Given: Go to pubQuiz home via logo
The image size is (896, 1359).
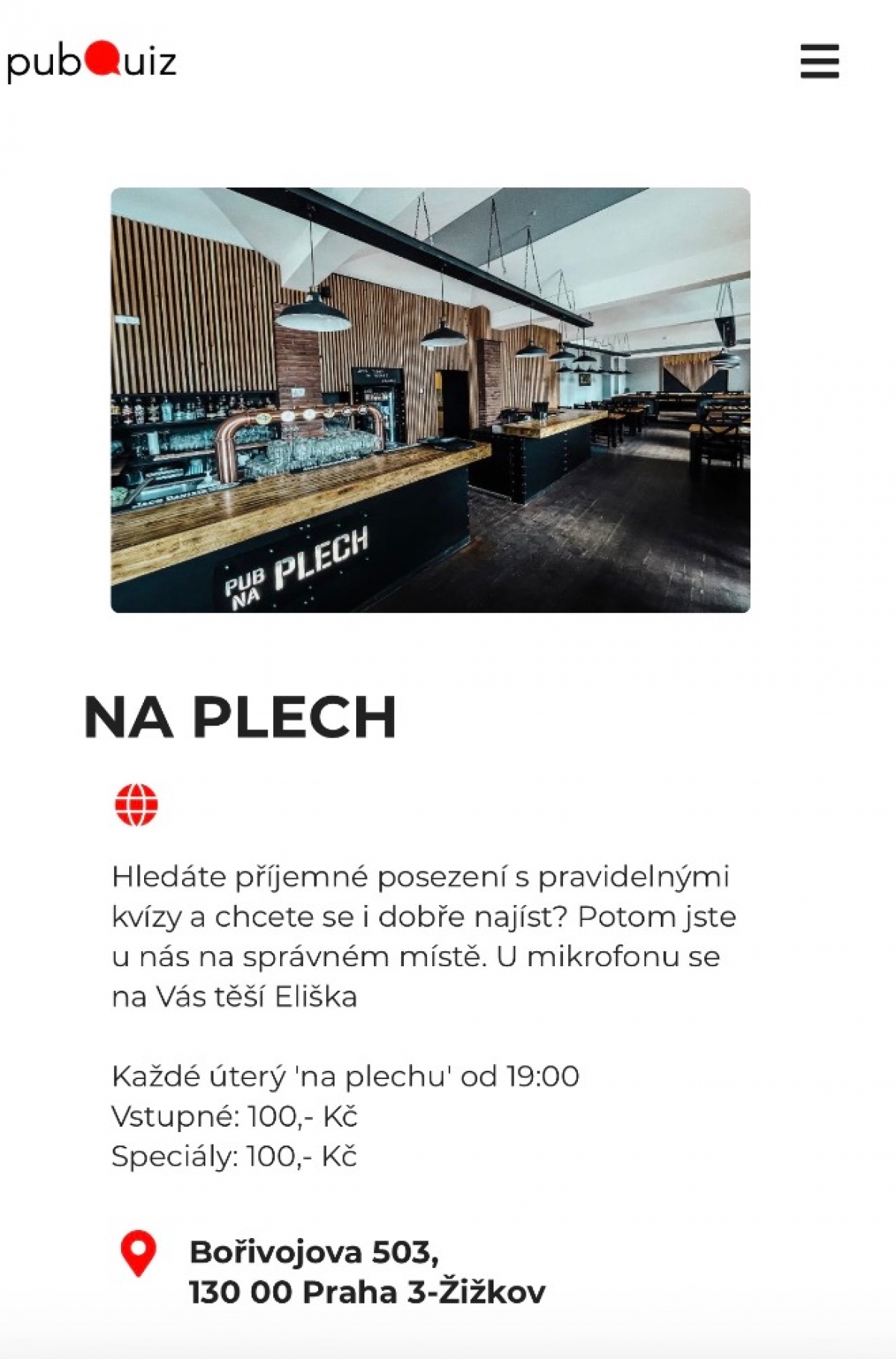Looking at the screenshot, I should coord(92,61).
